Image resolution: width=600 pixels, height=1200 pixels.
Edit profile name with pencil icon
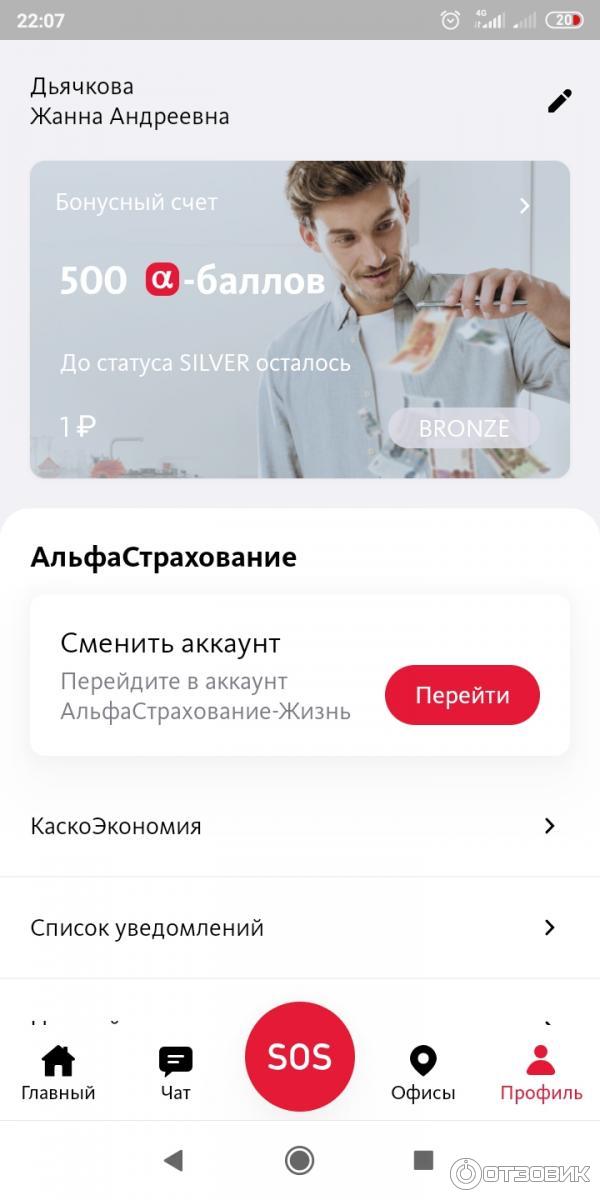click(x=559, y=101)
